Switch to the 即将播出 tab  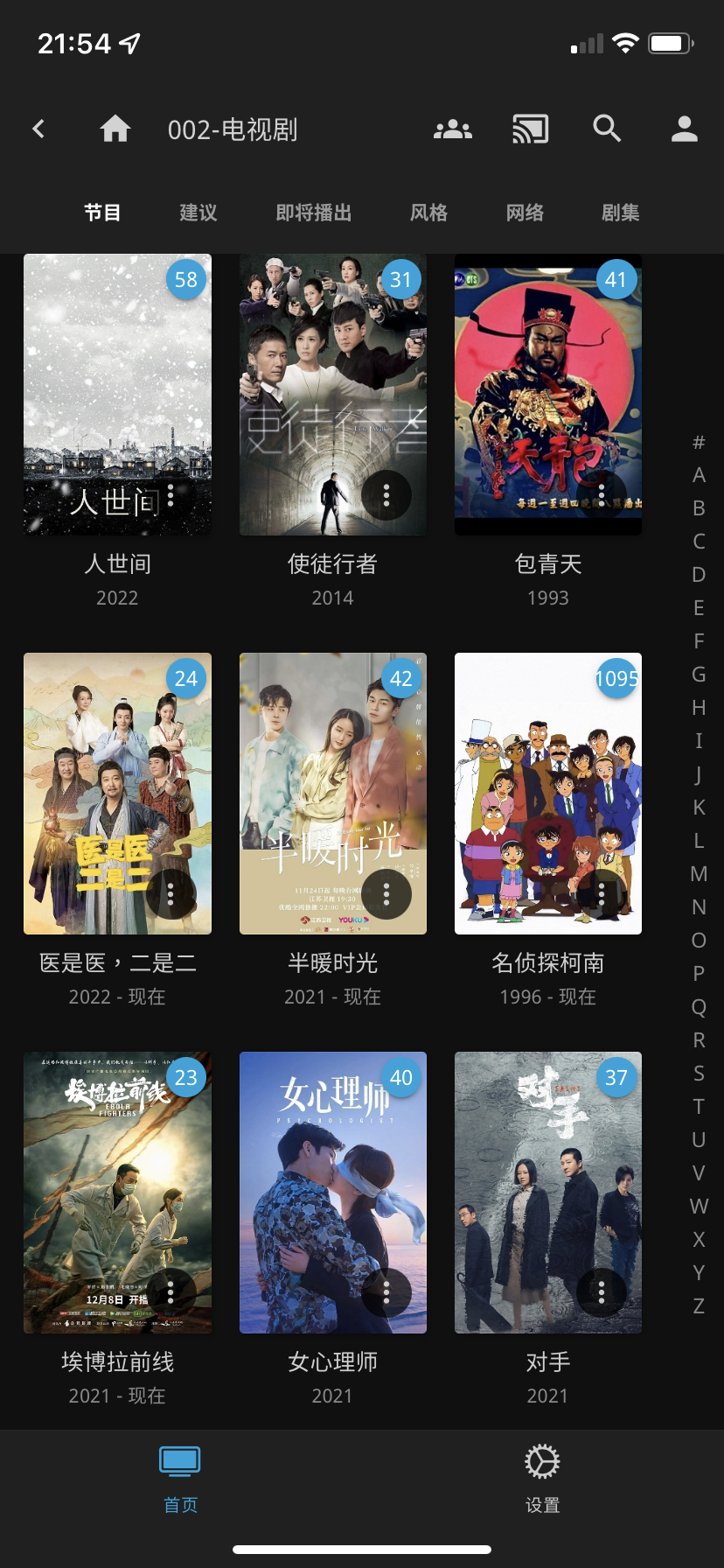pyautogui.click(x=314, y=213)
